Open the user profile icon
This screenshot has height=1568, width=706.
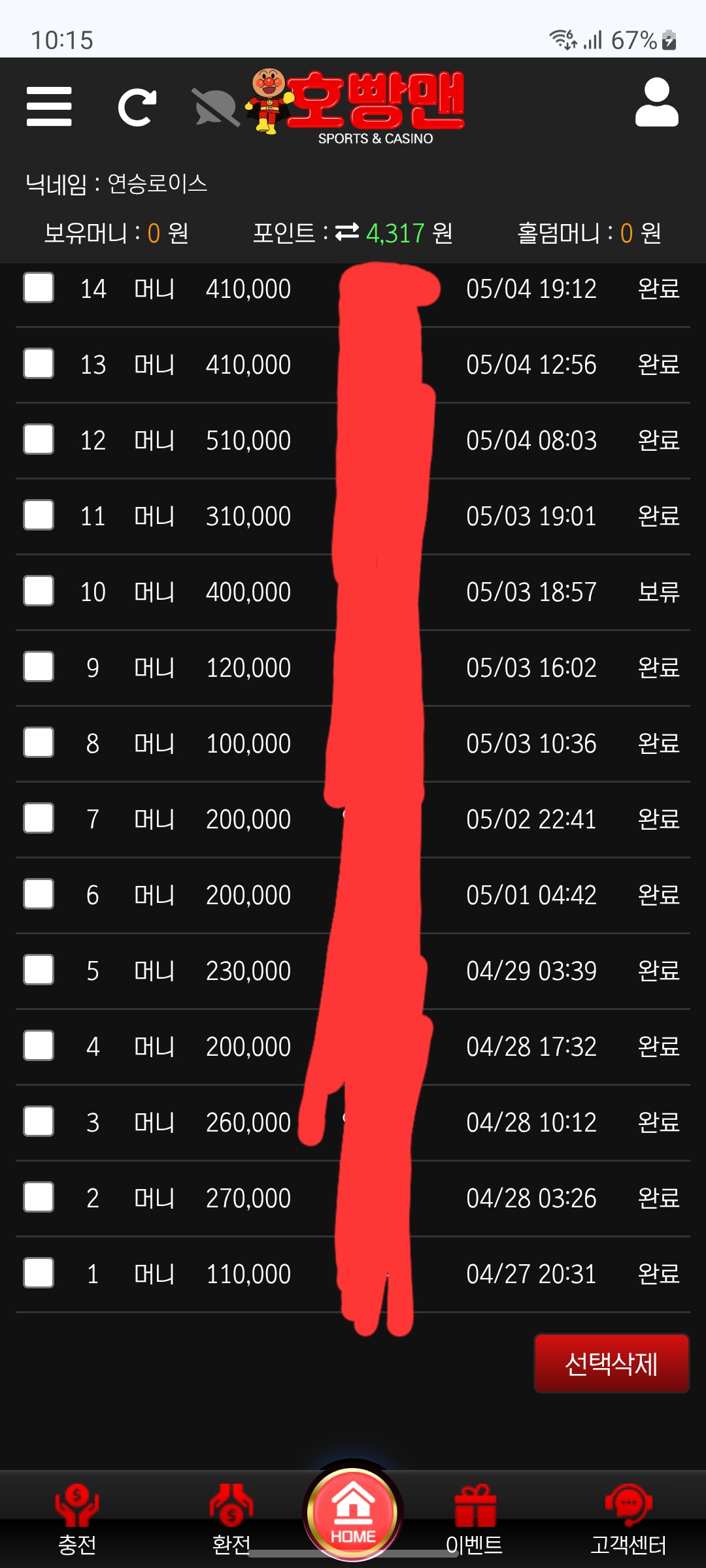(x=657, y=103)
